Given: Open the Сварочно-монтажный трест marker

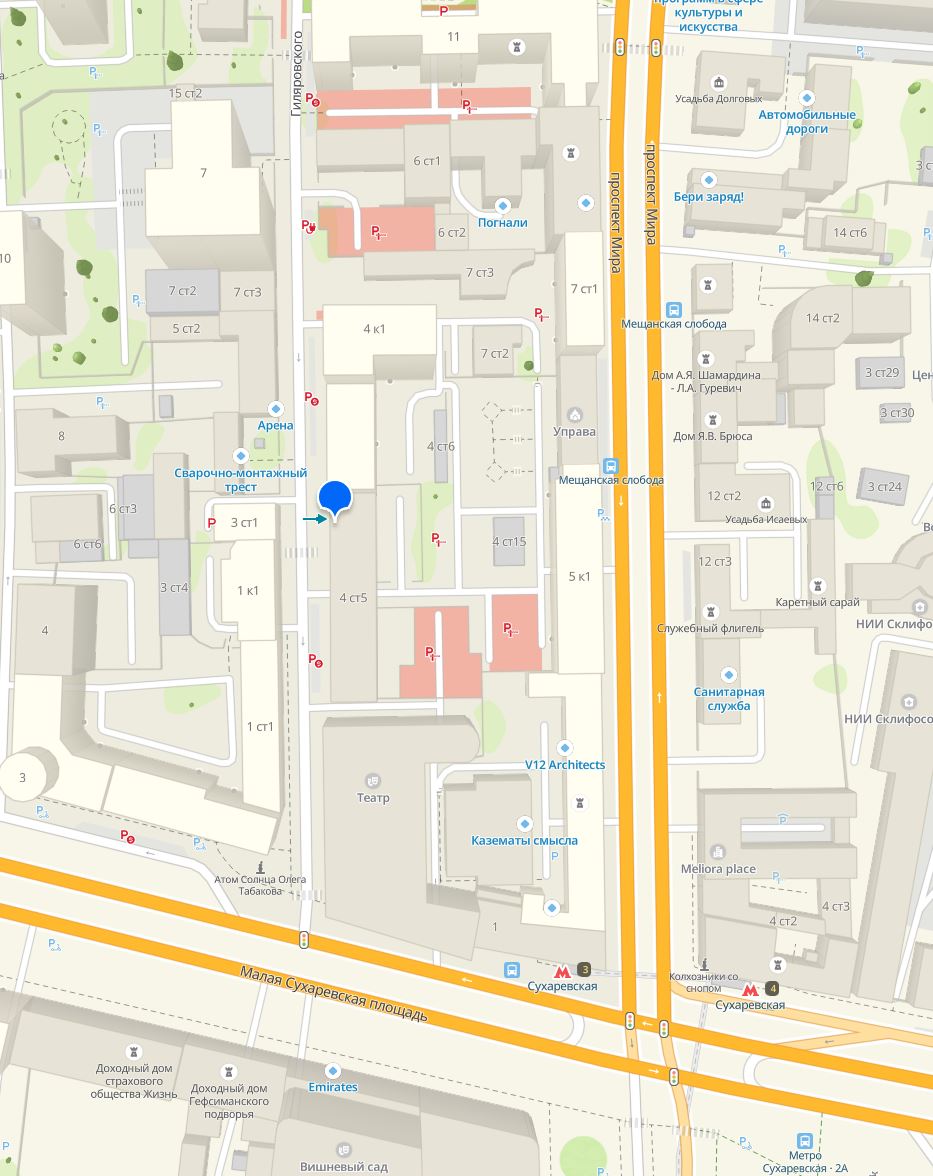Looking at the screenshot, I should [240, 456].
